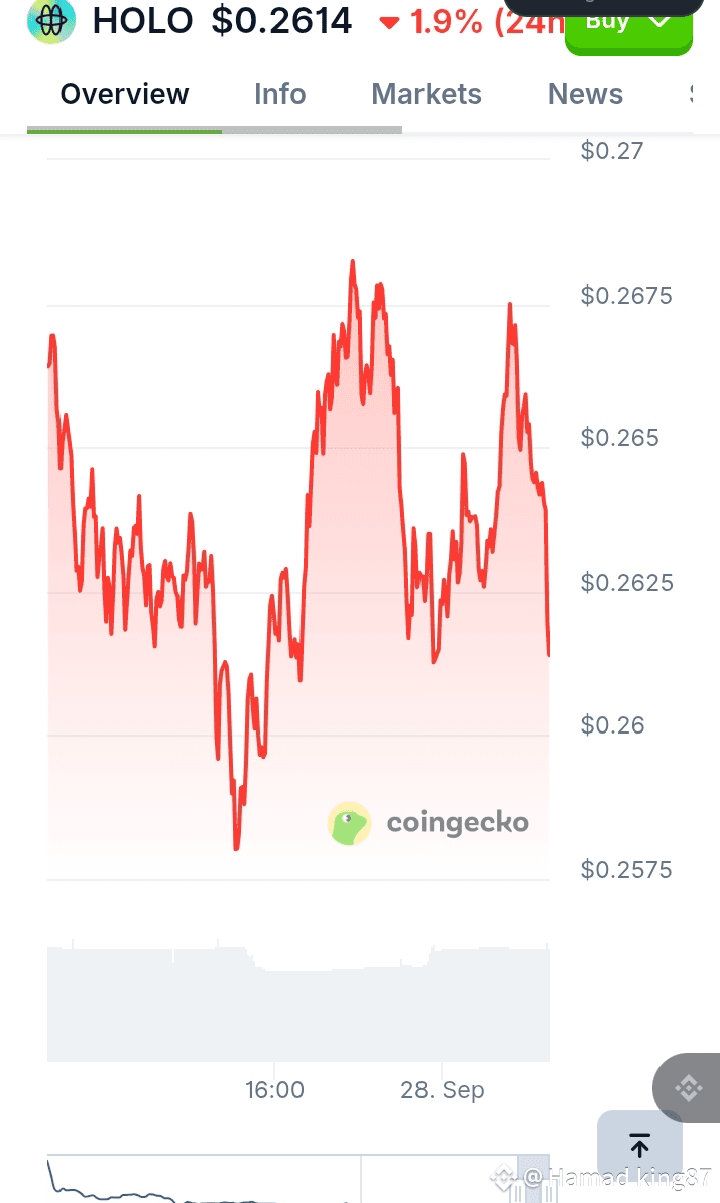
Task: Tap the scroll-to-top arrow button
Action: tap(640, 1146)
